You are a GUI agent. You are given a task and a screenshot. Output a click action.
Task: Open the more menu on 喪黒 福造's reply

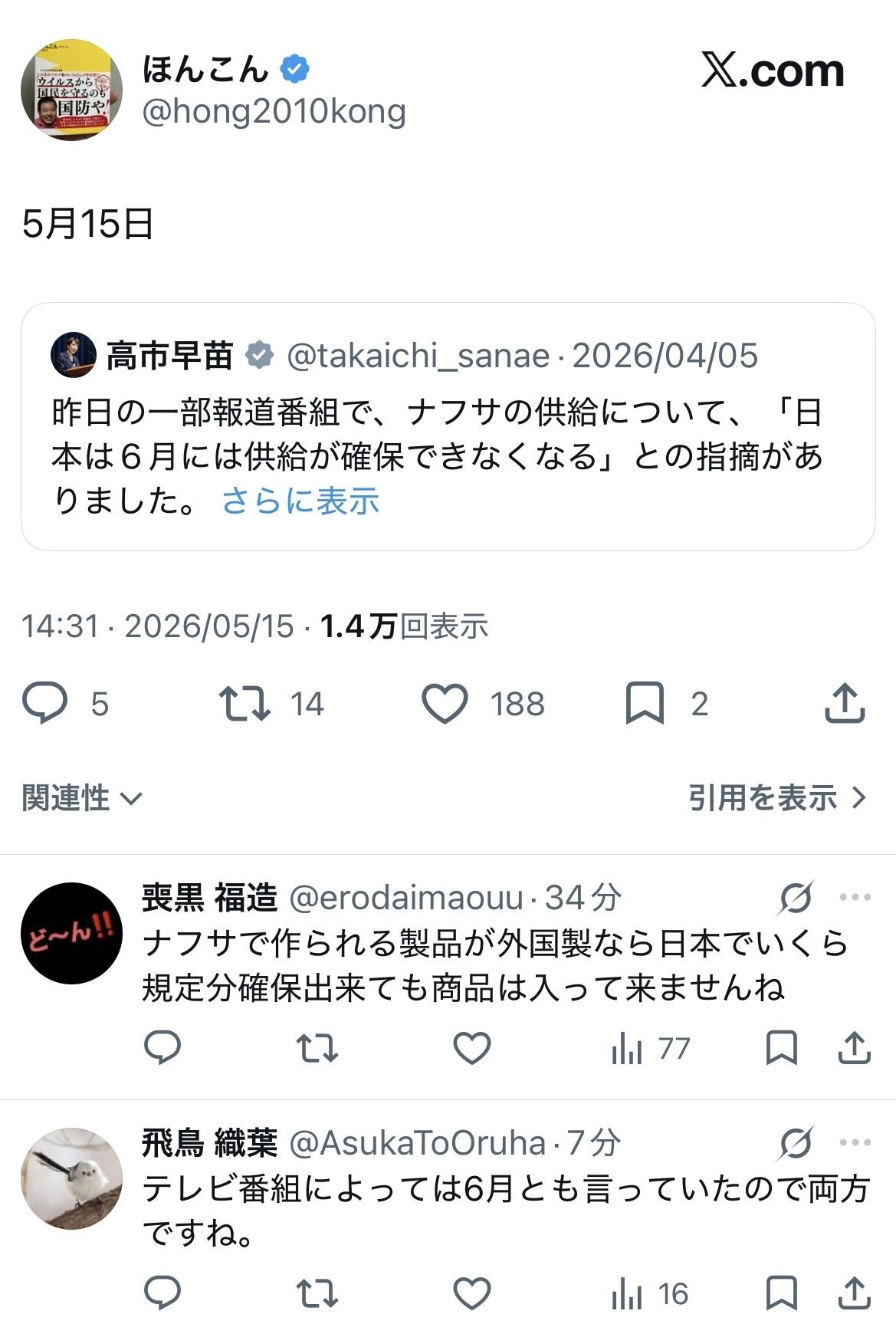855,897
